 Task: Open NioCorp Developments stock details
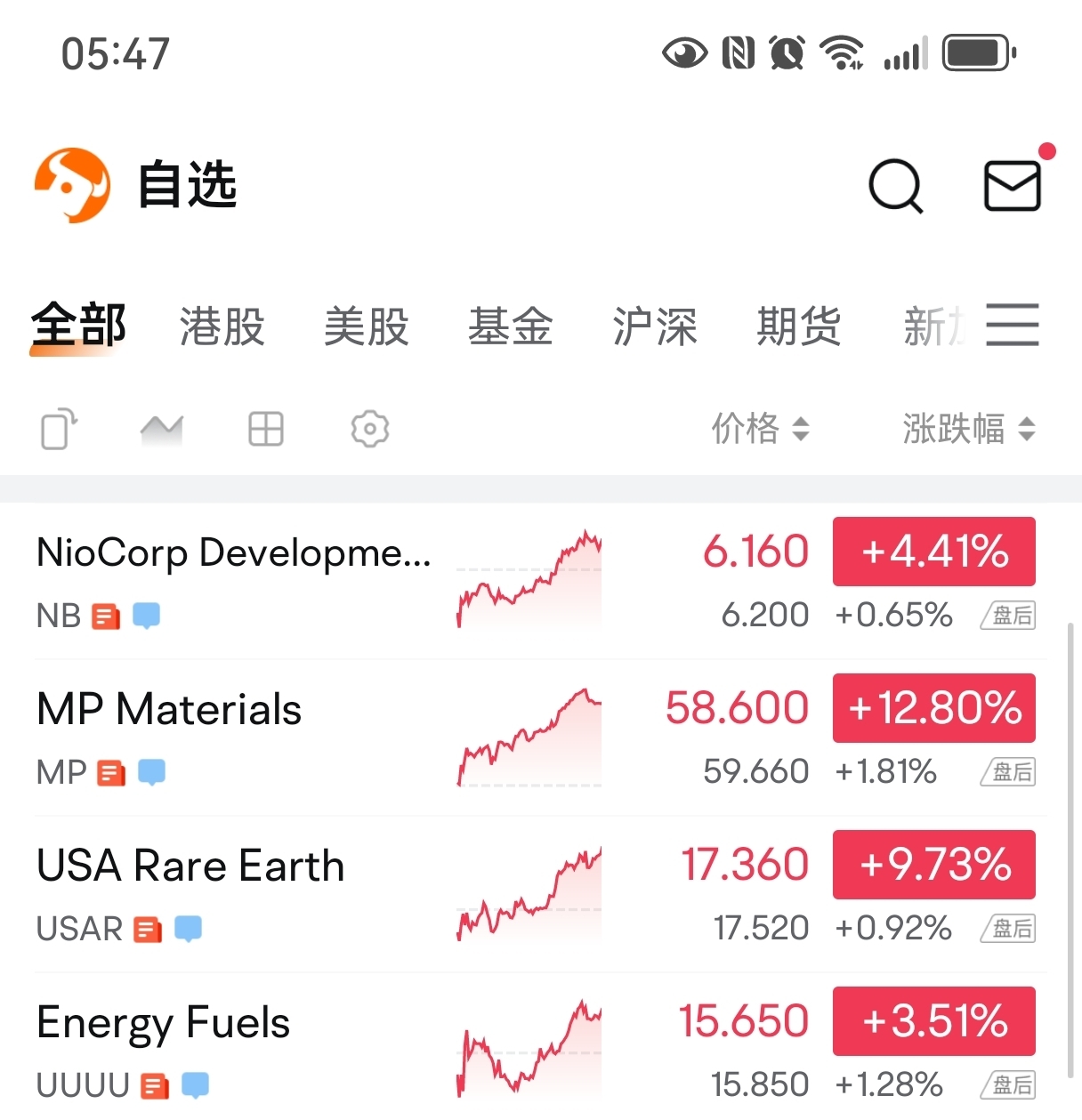(233, 553)
